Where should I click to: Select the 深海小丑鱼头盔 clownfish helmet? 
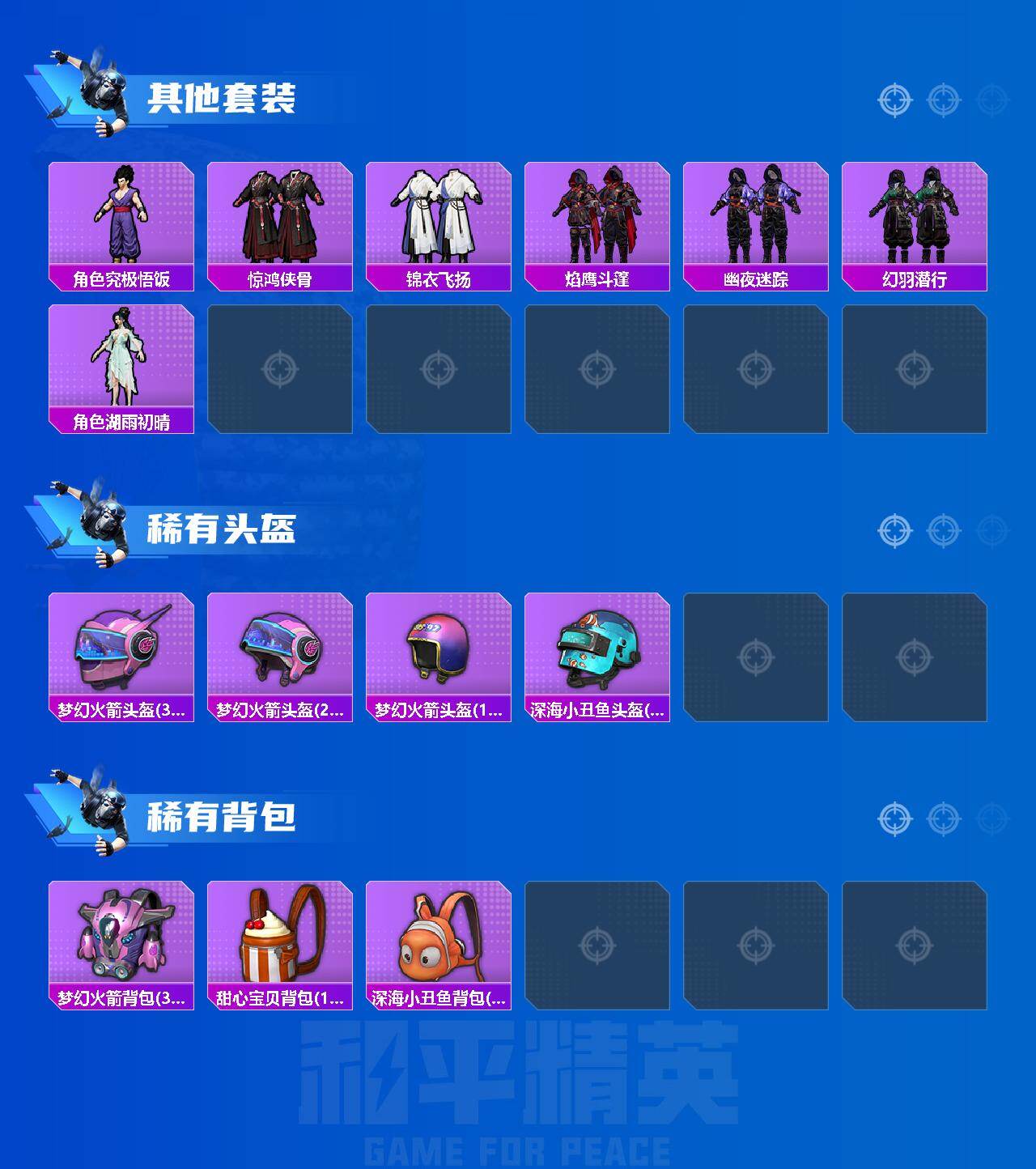pyautogui.click(x=597, y=648)
